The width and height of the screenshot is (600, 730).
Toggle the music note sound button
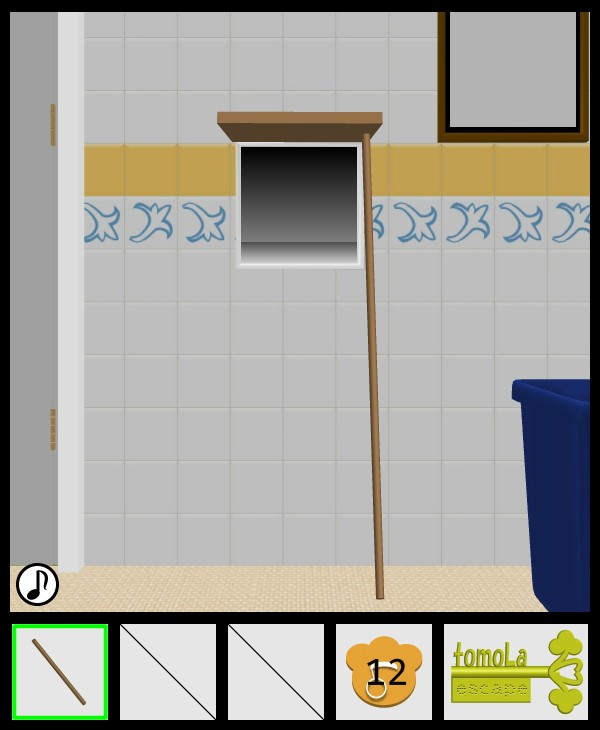(37, 584)
